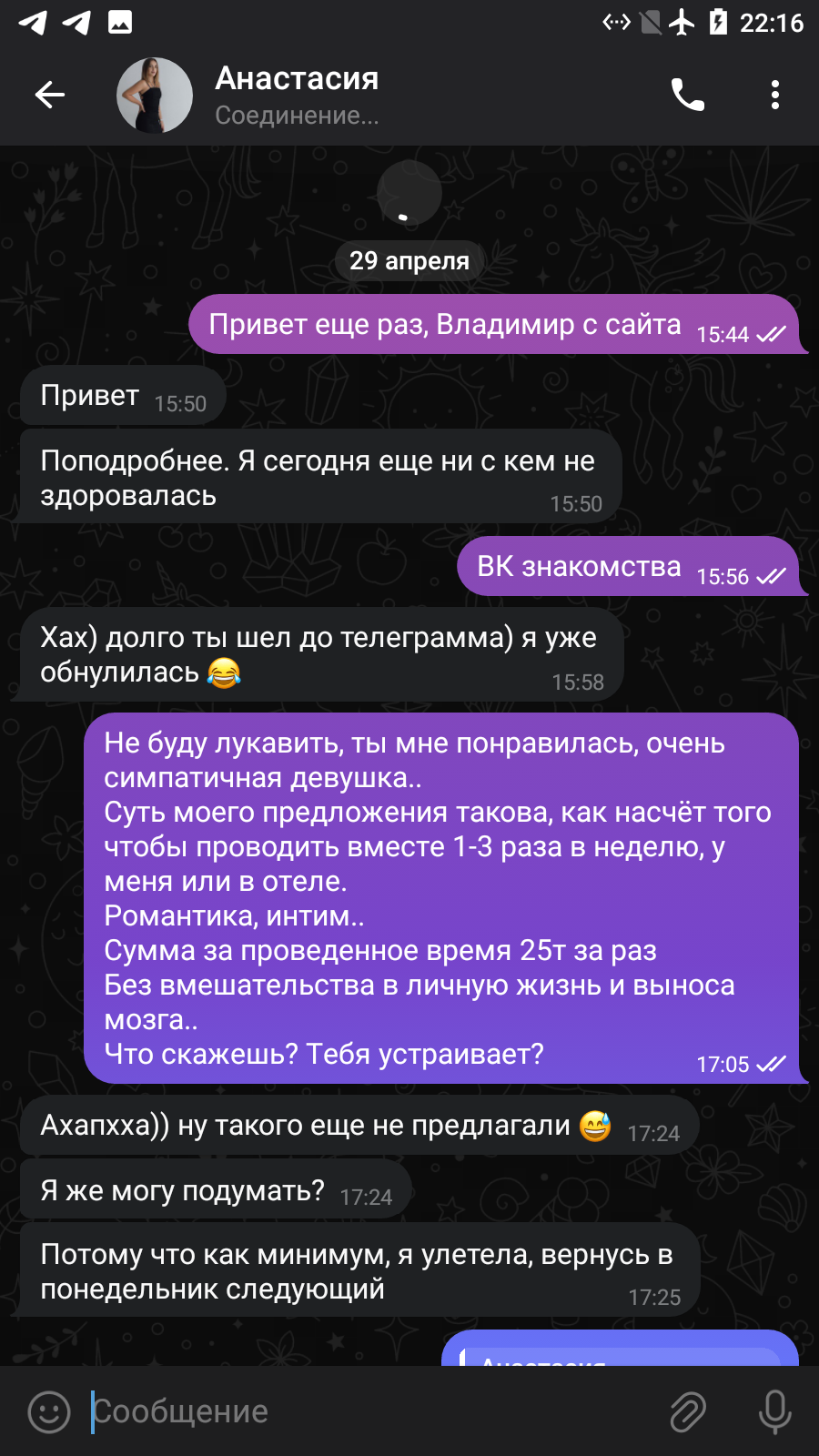
Task: Open the emoji picker
Action: 49,1412
